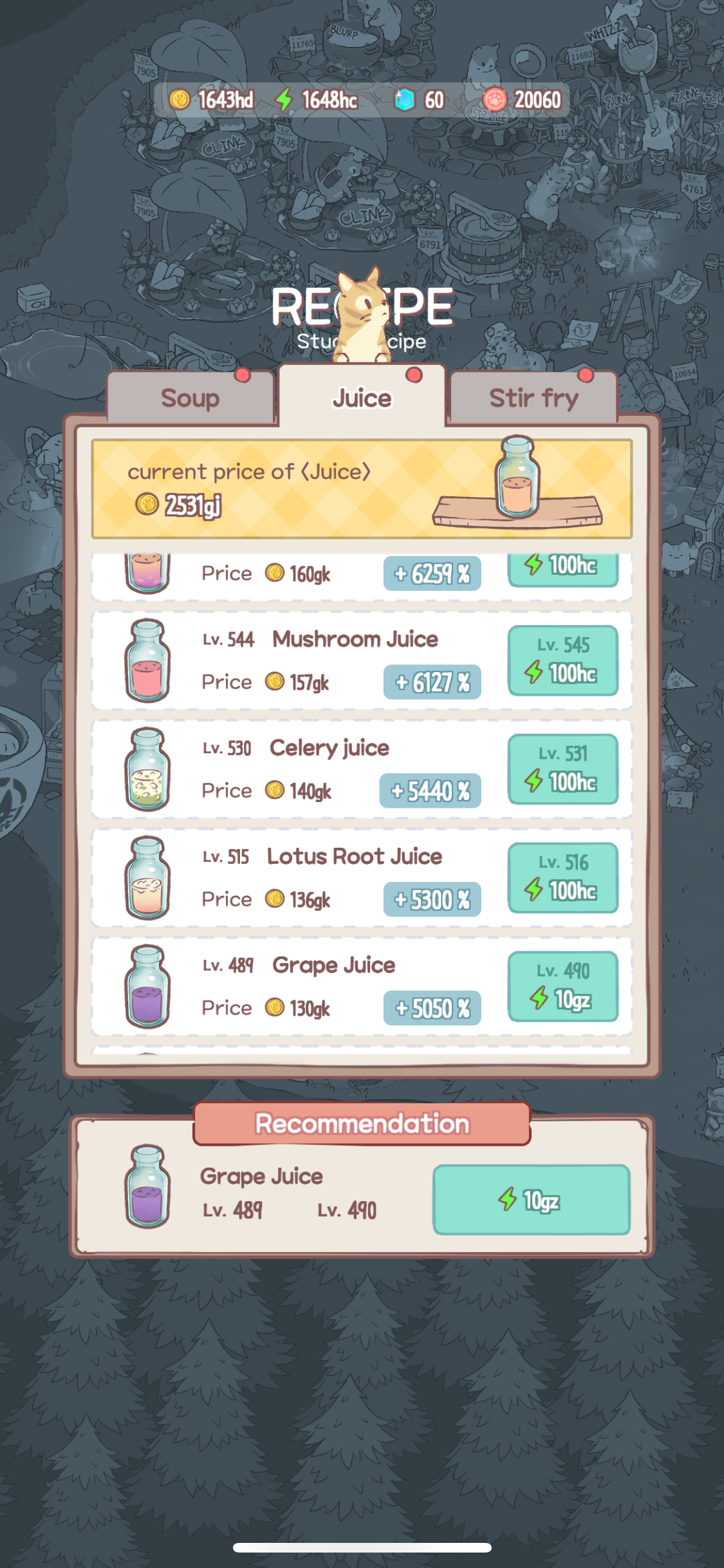This screenshot has height=1568, width=724.
Task: Tap the recommended 10gz upgrade button
Action: pos(532,1200)
